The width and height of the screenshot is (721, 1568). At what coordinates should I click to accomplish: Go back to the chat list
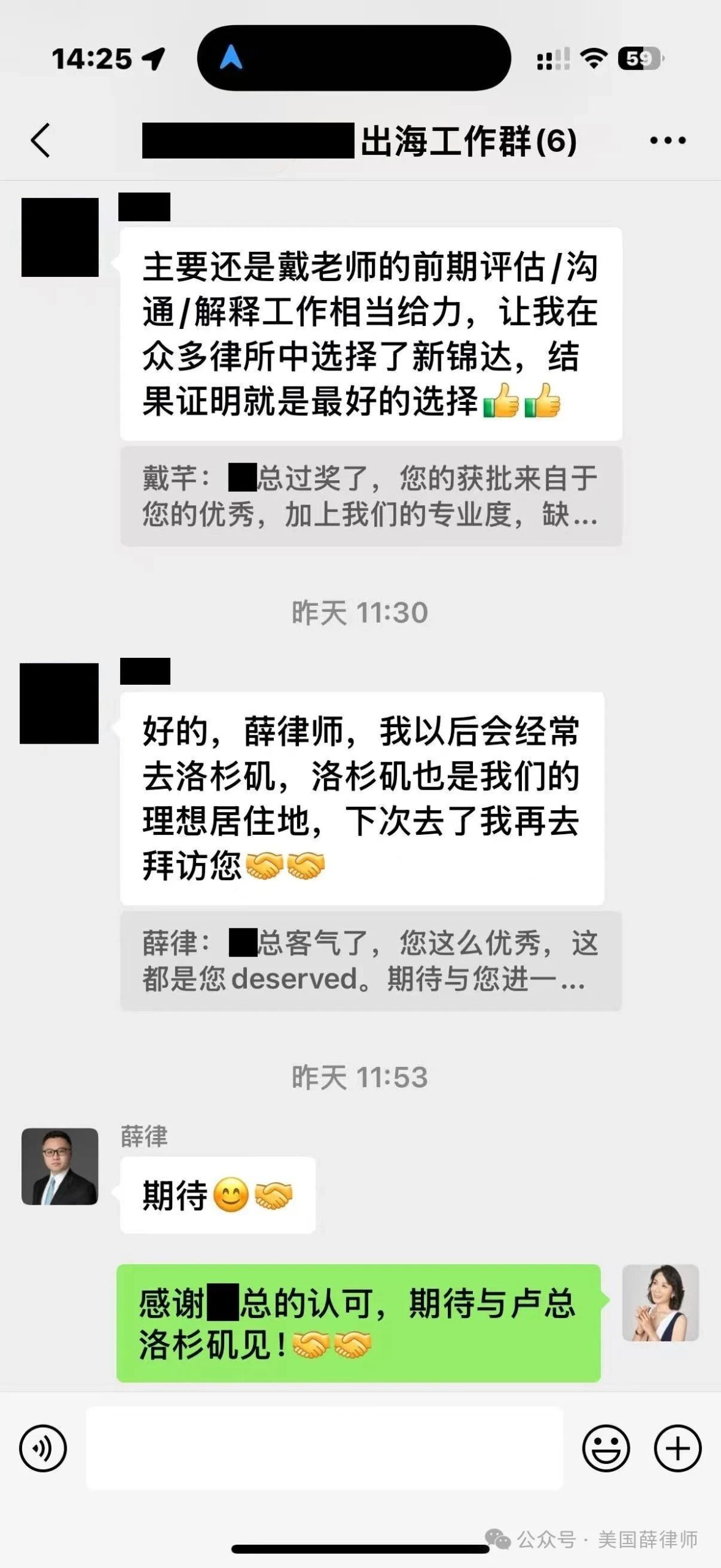(x=41, y=140)
